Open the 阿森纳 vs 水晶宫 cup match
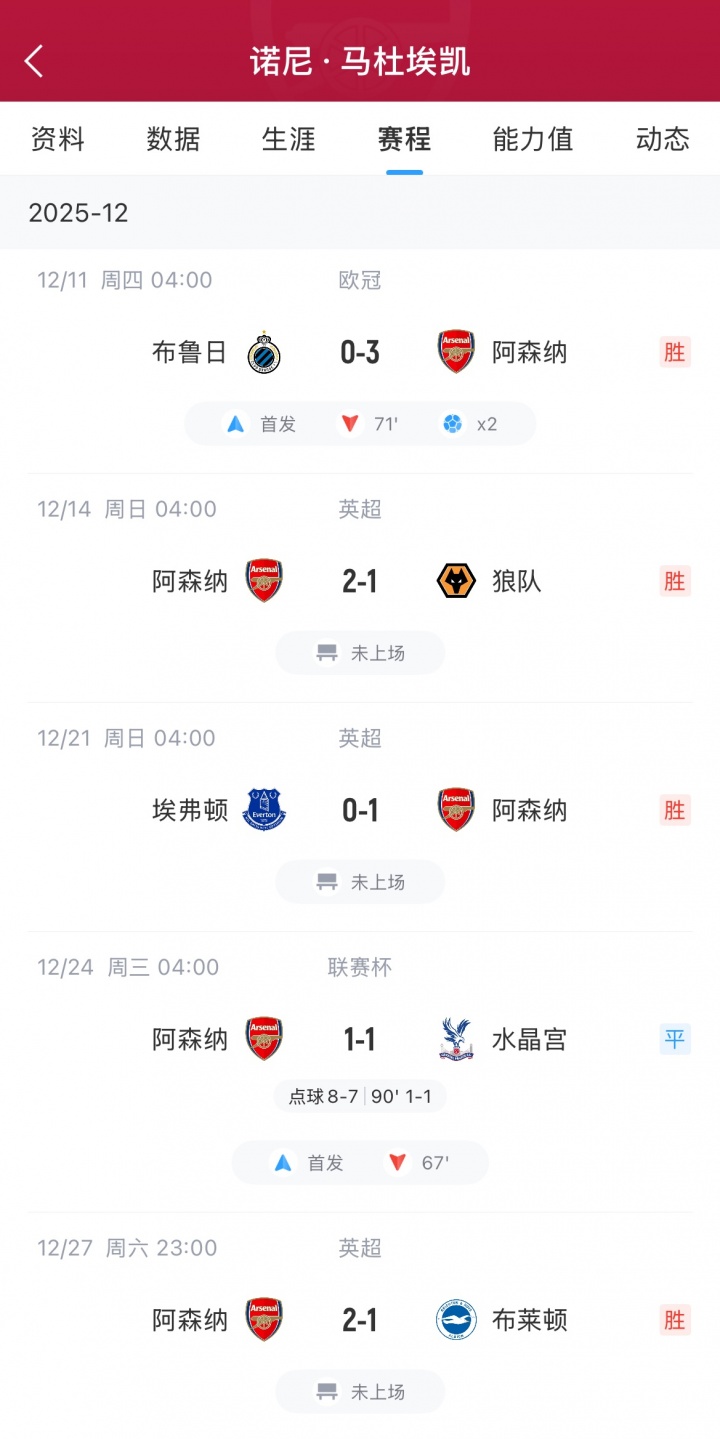 [x=360, y=1040]
